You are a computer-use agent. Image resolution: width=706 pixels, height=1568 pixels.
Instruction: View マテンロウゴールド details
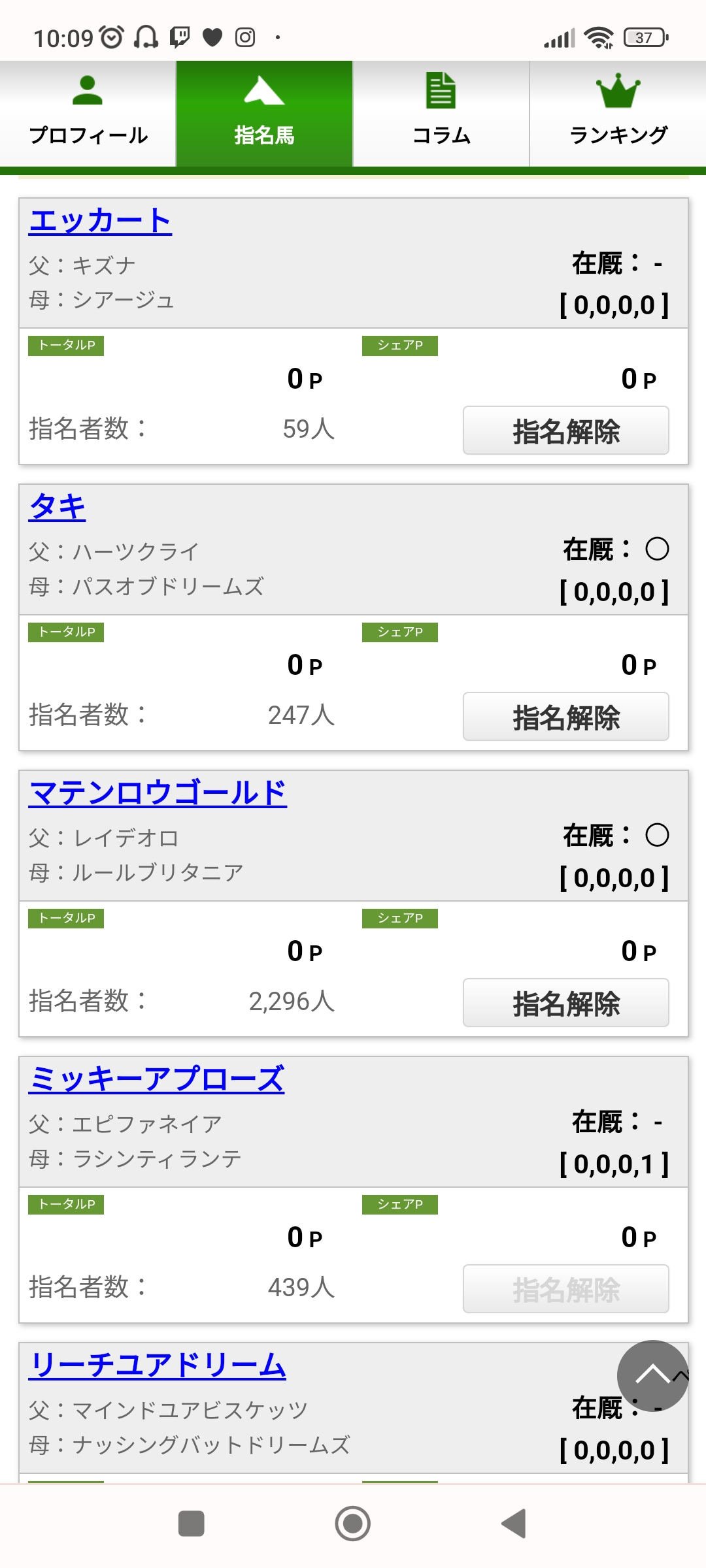tap(158, 793)
